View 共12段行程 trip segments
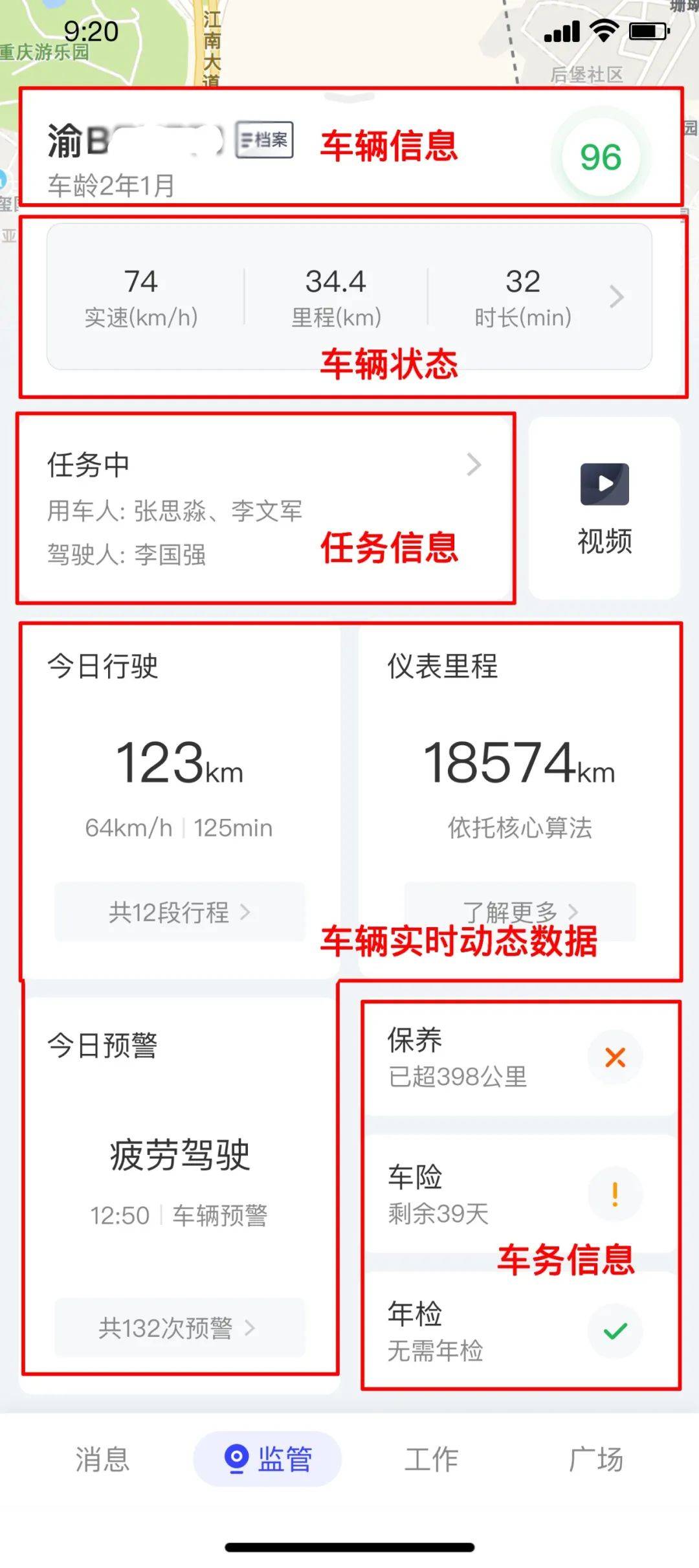Viewport: 699px width, 1568px height. (179, 912)
